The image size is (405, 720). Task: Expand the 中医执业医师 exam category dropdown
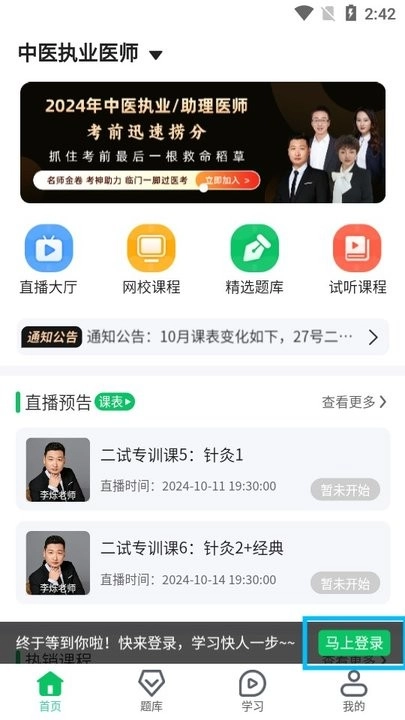coord(90,53)
